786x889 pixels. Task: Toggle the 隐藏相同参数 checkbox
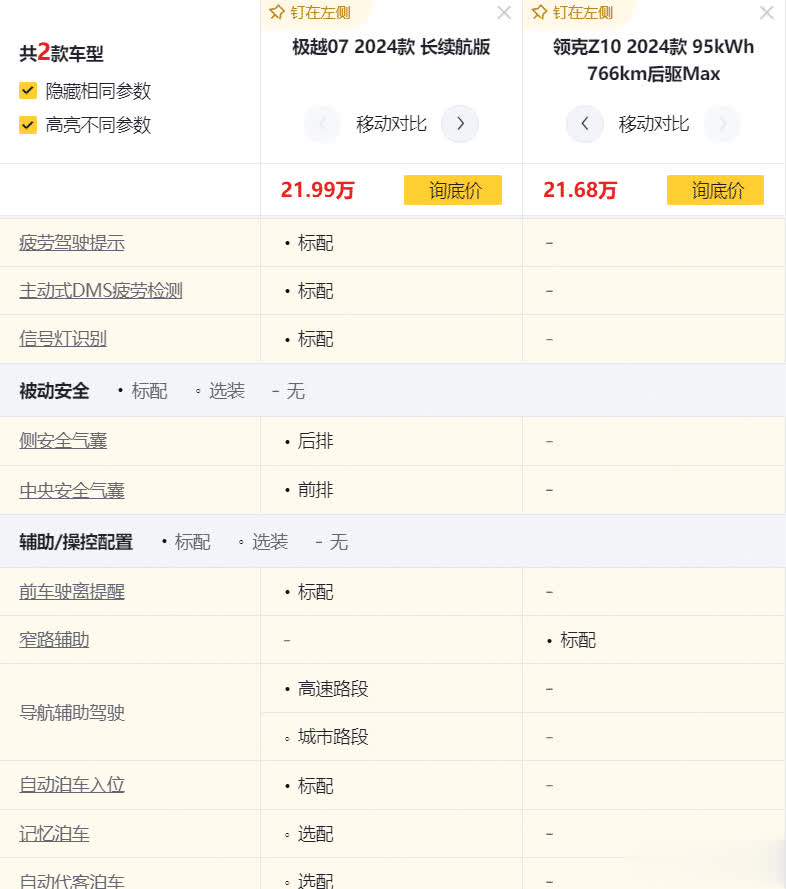pos(28,91)
